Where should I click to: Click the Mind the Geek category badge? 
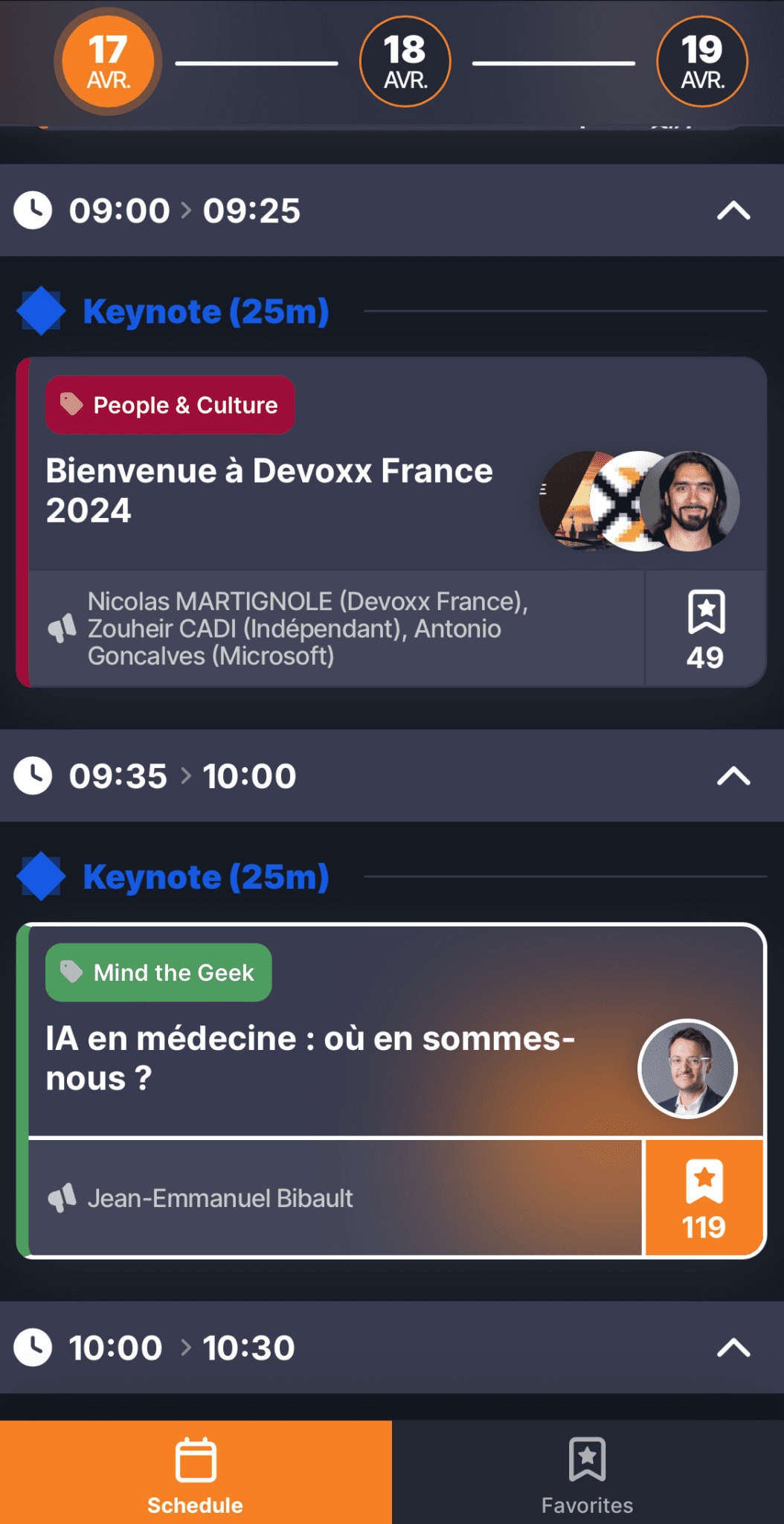pyautogui.click(x=158, y=971)
